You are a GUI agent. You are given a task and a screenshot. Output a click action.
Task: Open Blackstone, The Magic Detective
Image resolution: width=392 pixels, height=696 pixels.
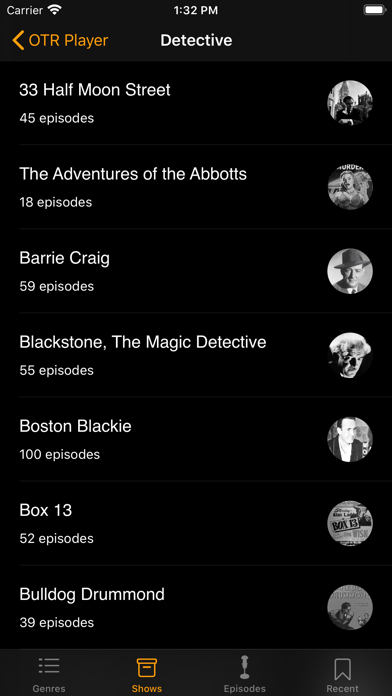coord(196,355)
